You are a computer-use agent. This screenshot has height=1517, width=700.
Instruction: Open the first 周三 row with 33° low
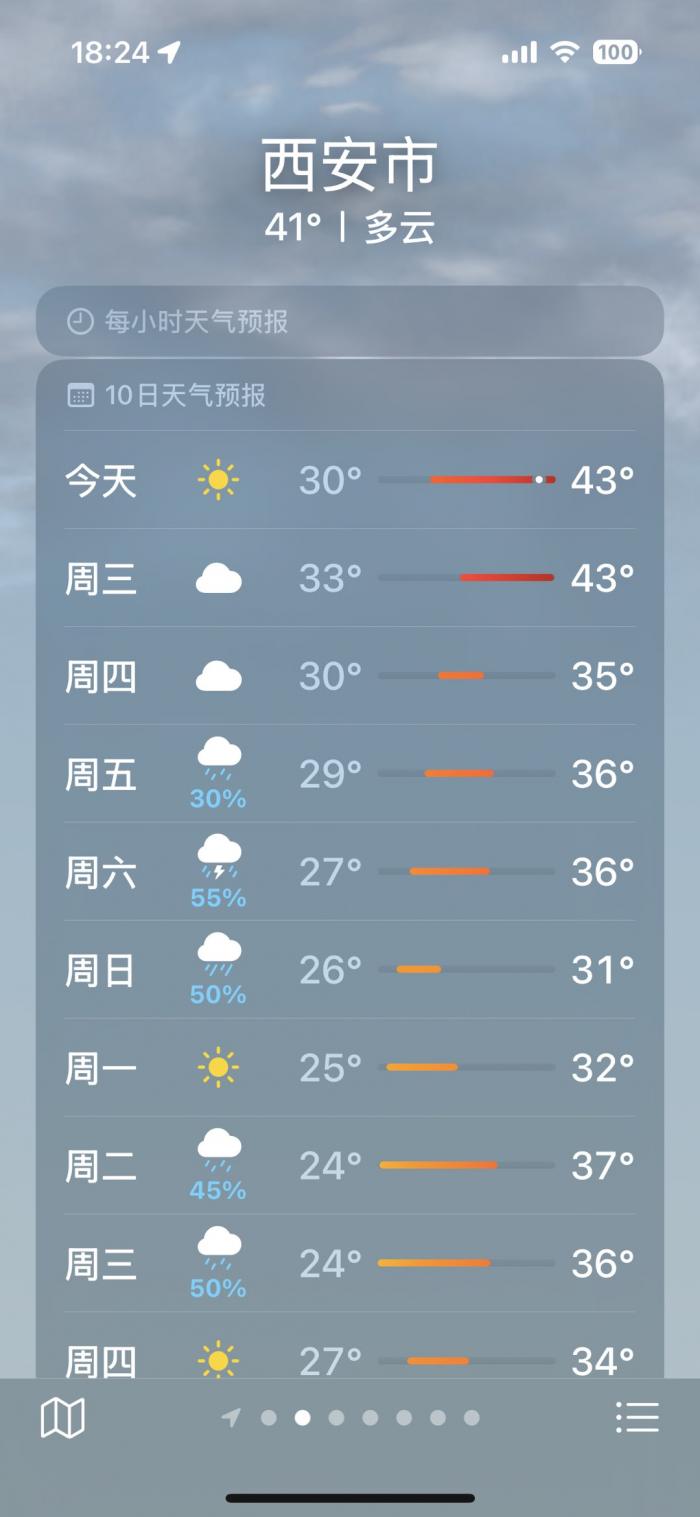click(x=349, y=578)
